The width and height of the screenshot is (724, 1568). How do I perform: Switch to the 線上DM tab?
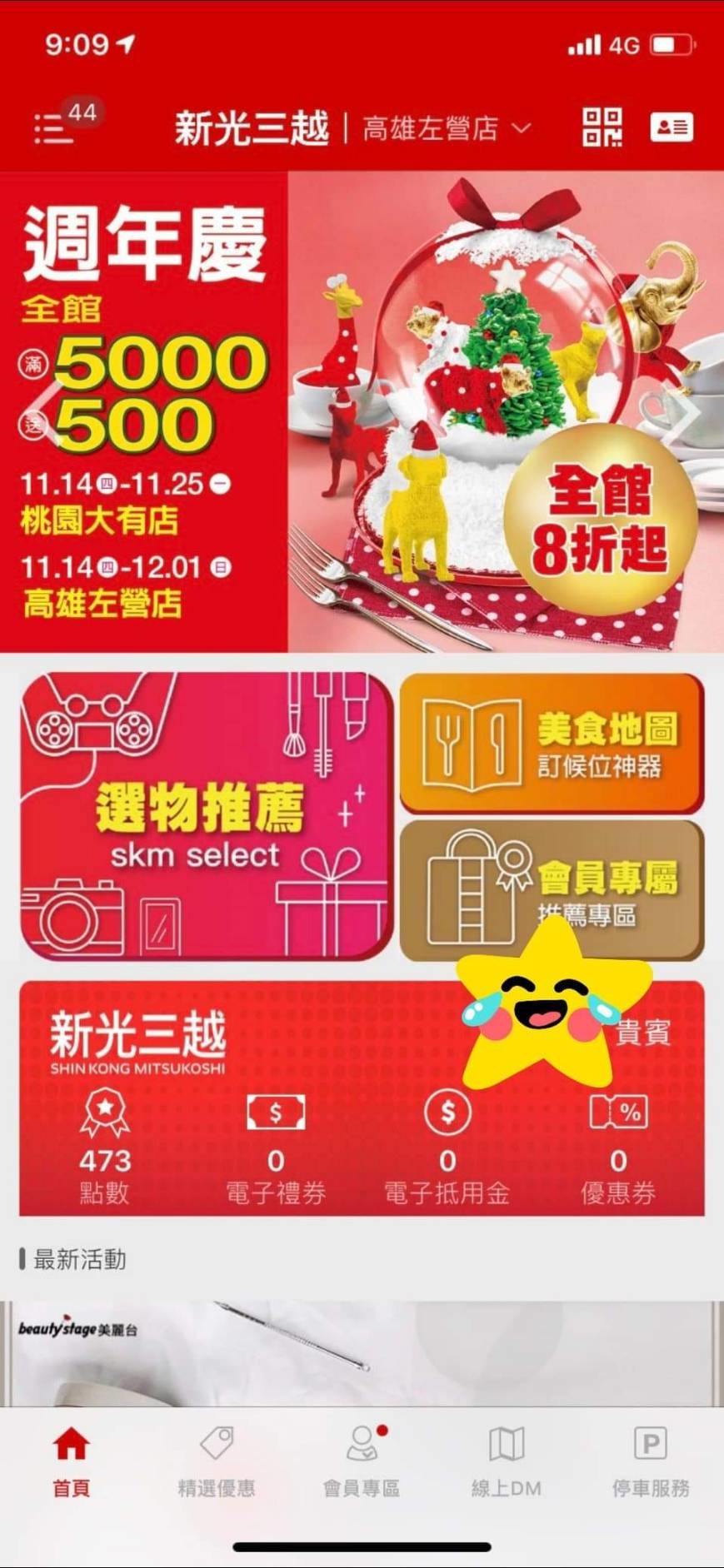click(507, 1462)
